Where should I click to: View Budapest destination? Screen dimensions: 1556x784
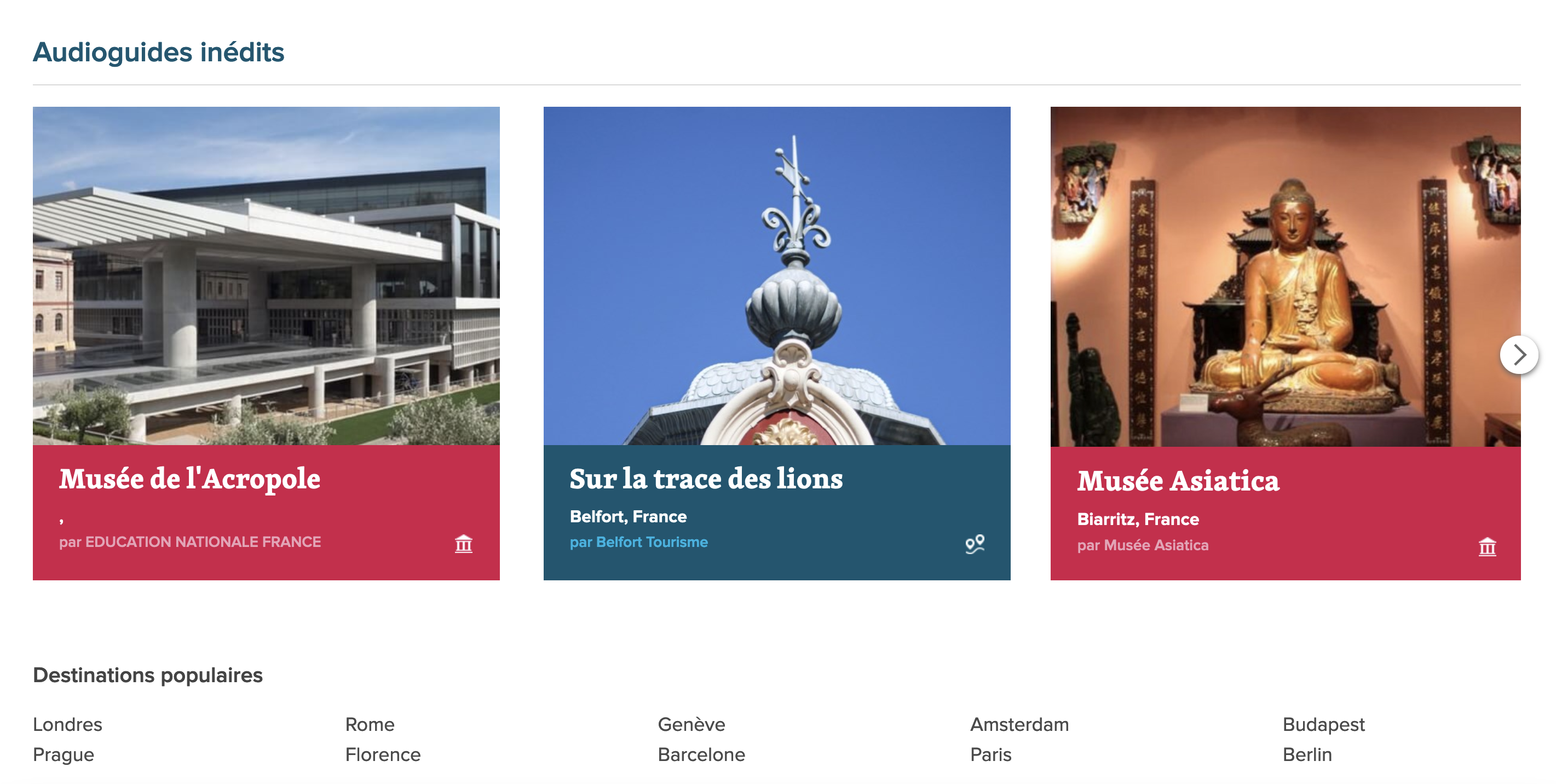click(1323, 724)
